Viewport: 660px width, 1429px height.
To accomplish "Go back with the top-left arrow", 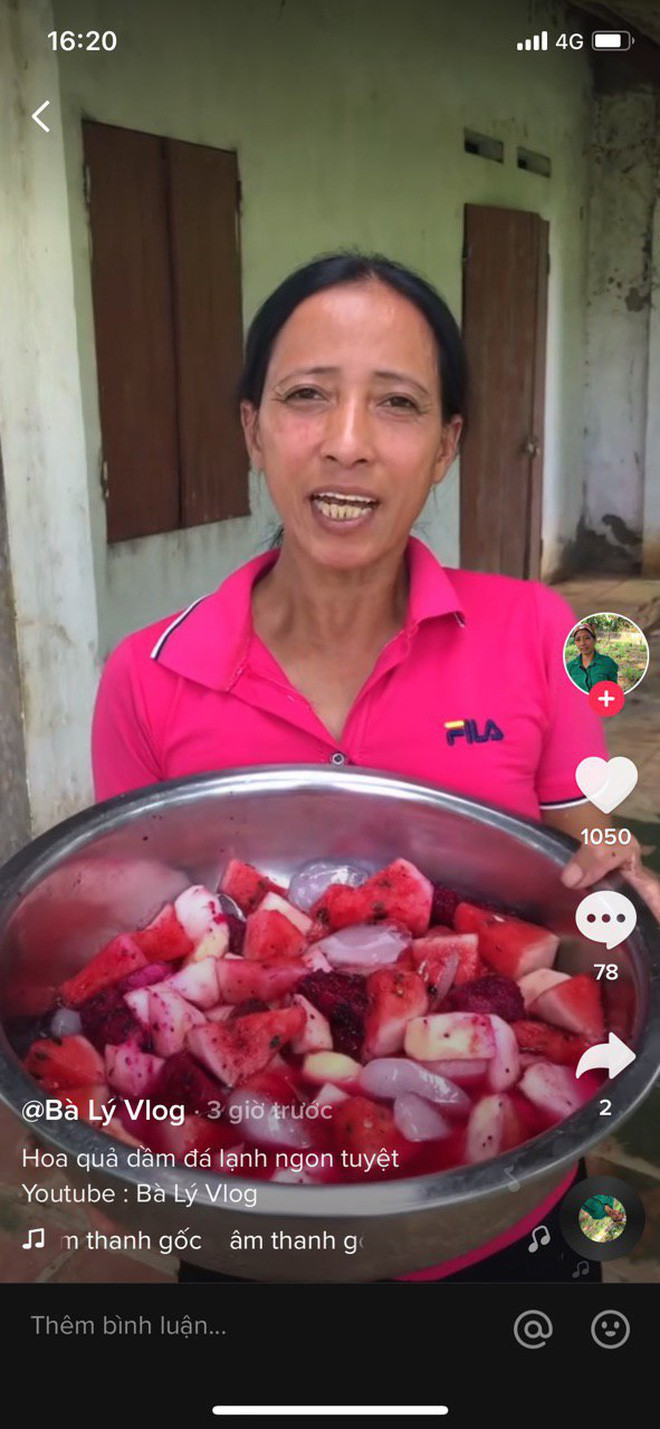I will [40, 117].
